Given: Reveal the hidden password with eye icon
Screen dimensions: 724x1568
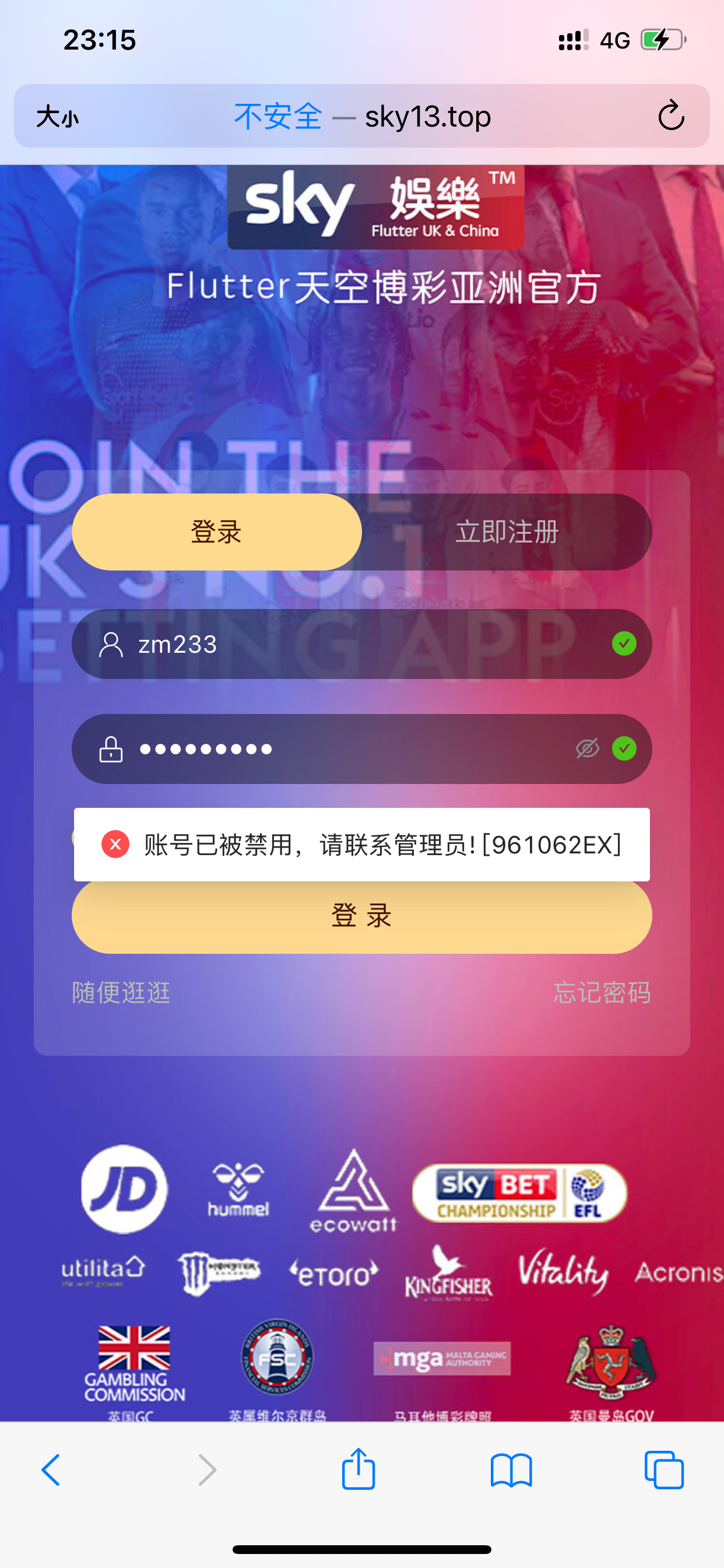Looking at the screenshot, I should click(x=587, y=748).
